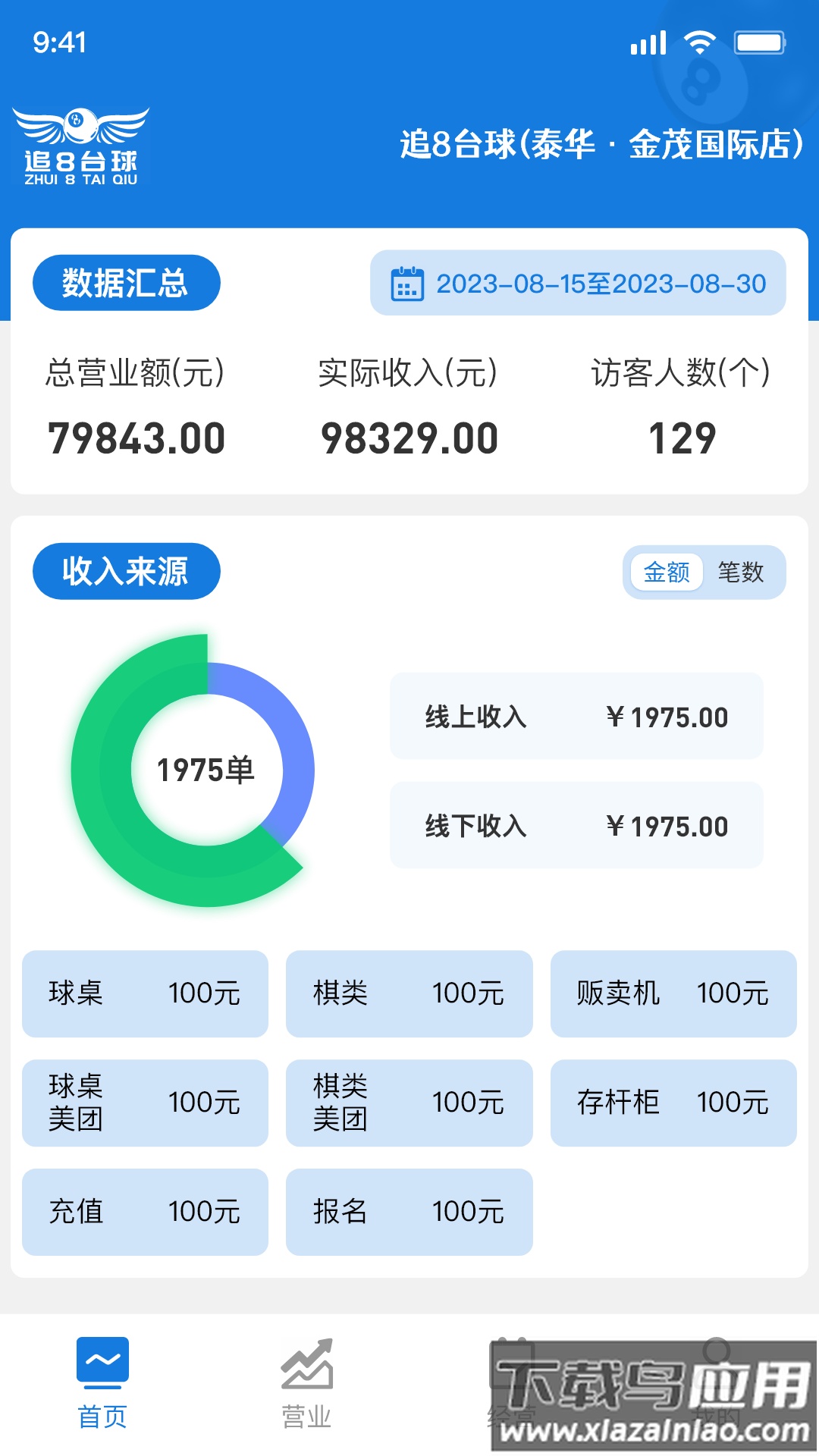The width and height of the screenshot is (819, 1456).
Task: Tap the 1975单 center of the chart
Action: [x=206, y=770]
